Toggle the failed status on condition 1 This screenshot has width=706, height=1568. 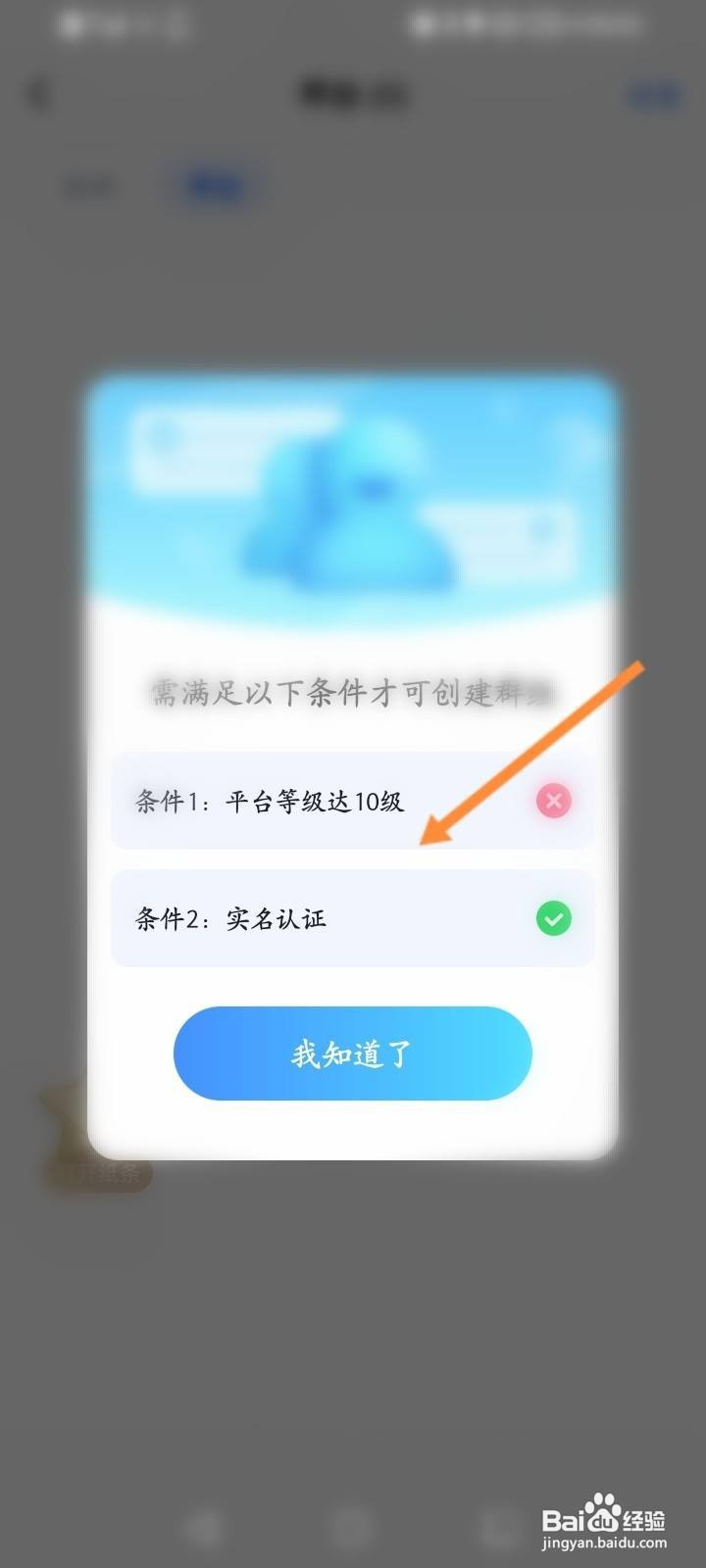(x=554, y=801)
